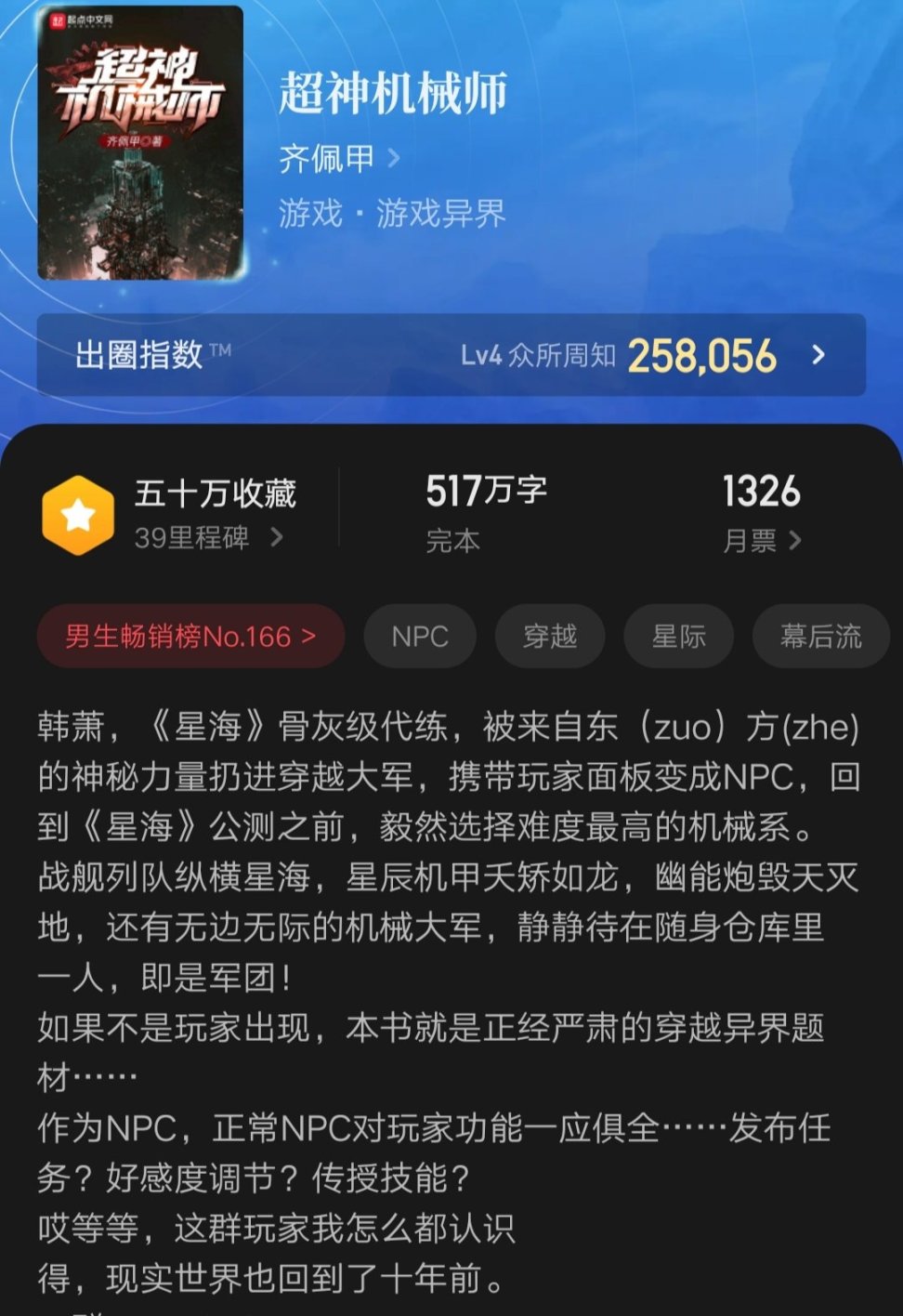Open the 游戏·游戏异界 category
This screenshot has width=903, height=1316.
point(391,214)
